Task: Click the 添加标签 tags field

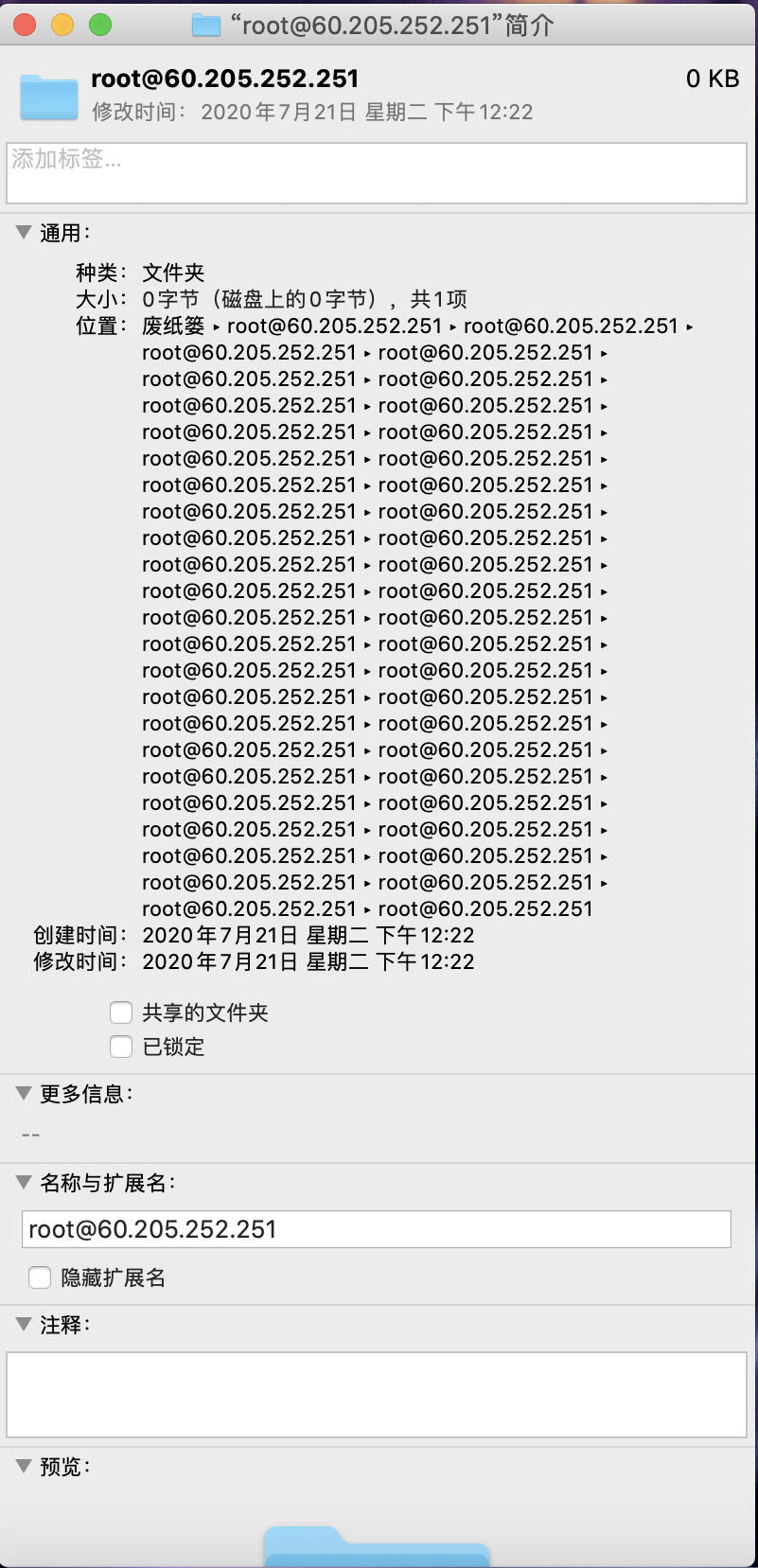Action: coord(377,173)
